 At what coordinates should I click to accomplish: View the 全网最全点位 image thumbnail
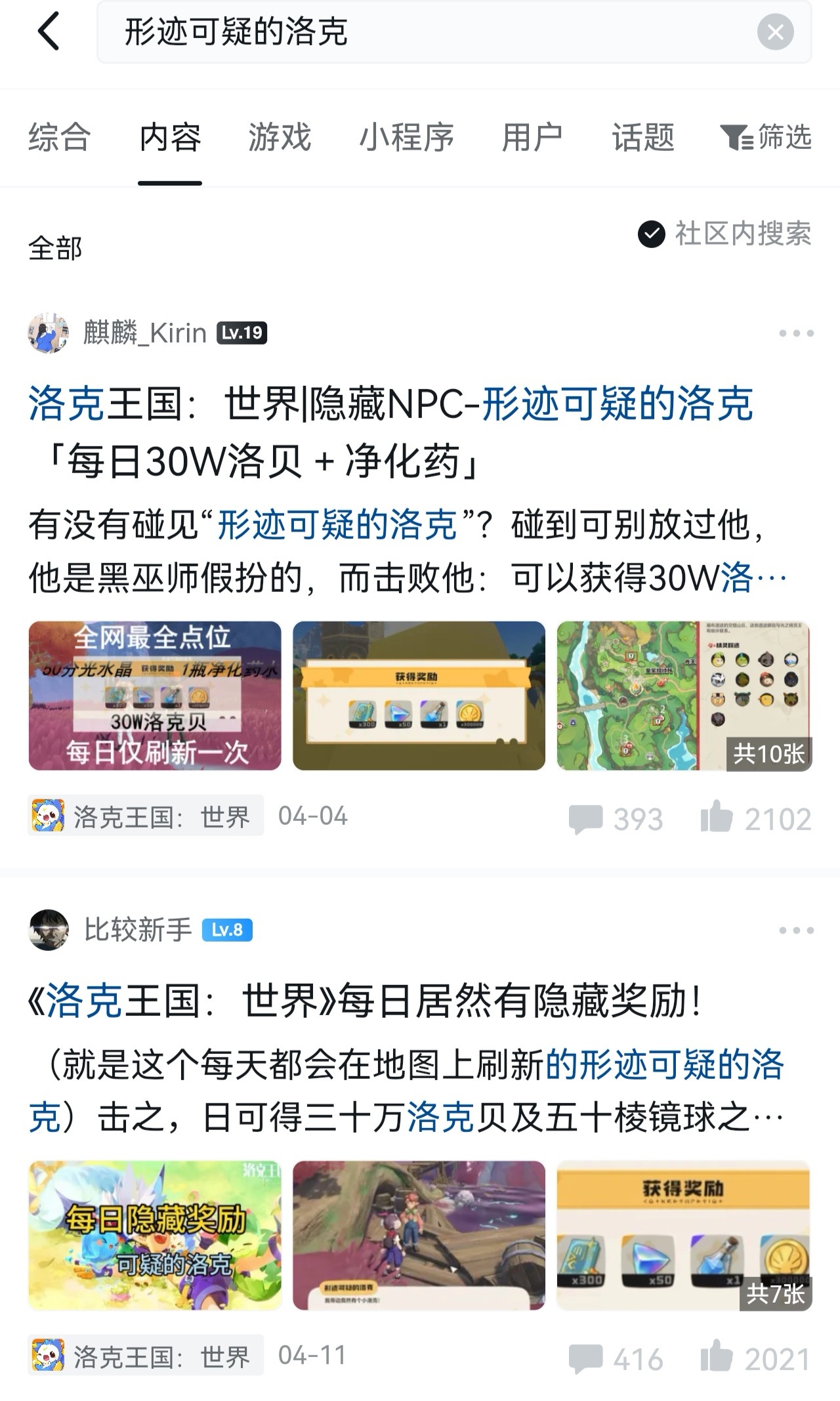point(155,696)
